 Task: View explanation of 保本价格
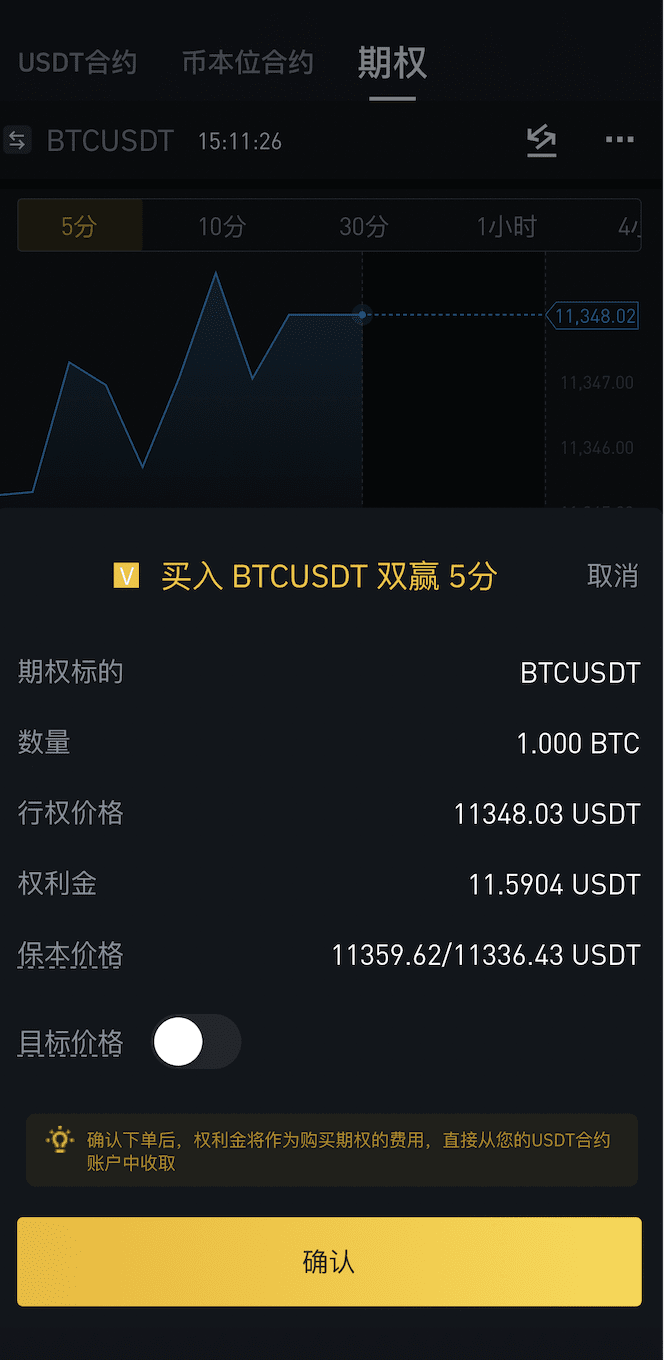[70, 955]
